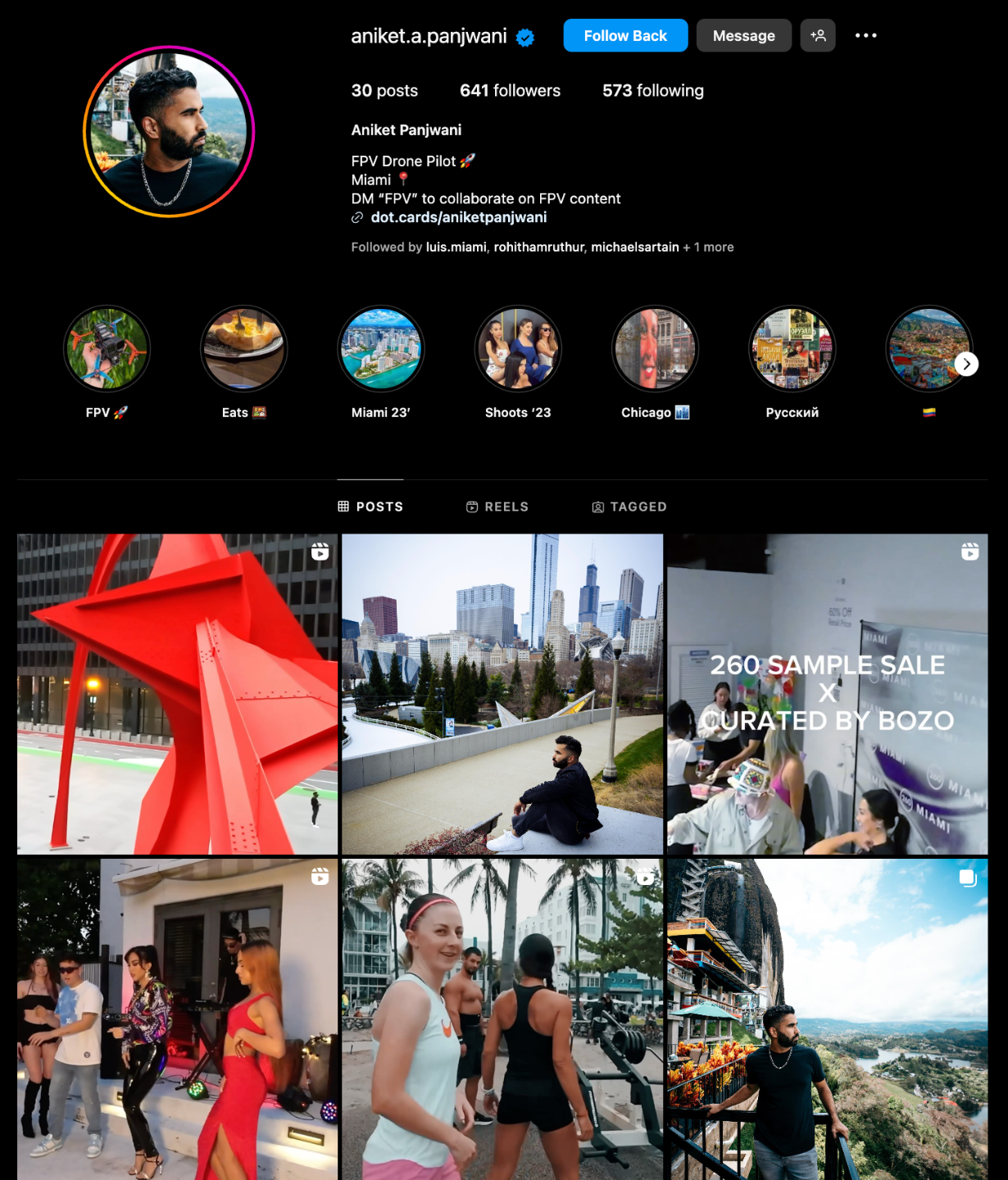The width and height of the screenshot is (1008, 1180).
Task: Open the 641 followers list
Action: pyautogui.click(x=510, y=91)
